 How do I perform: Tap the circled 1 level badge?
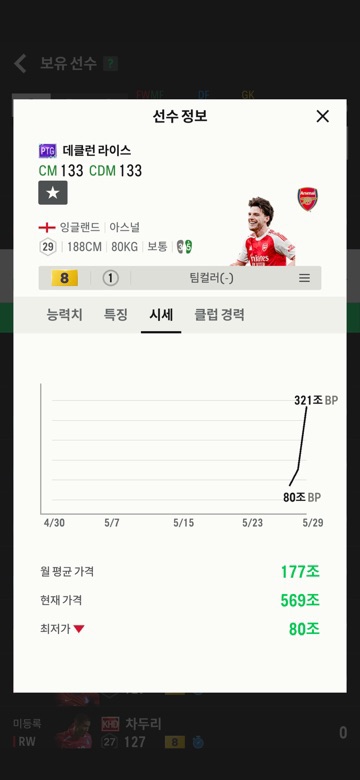pos(110,278)
